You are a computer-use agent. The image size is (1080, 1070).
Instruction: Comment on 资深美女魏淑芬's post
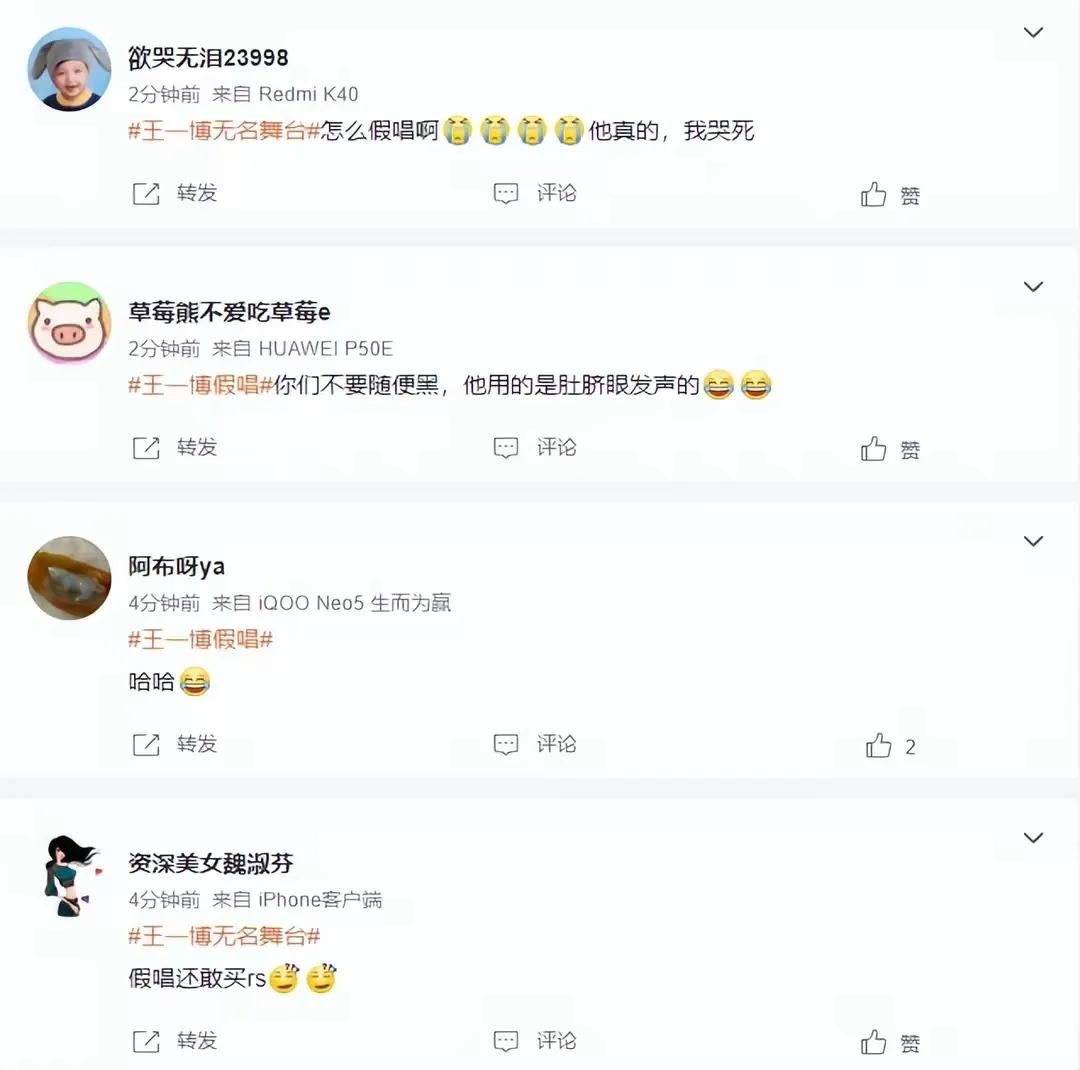[535, 1041]
